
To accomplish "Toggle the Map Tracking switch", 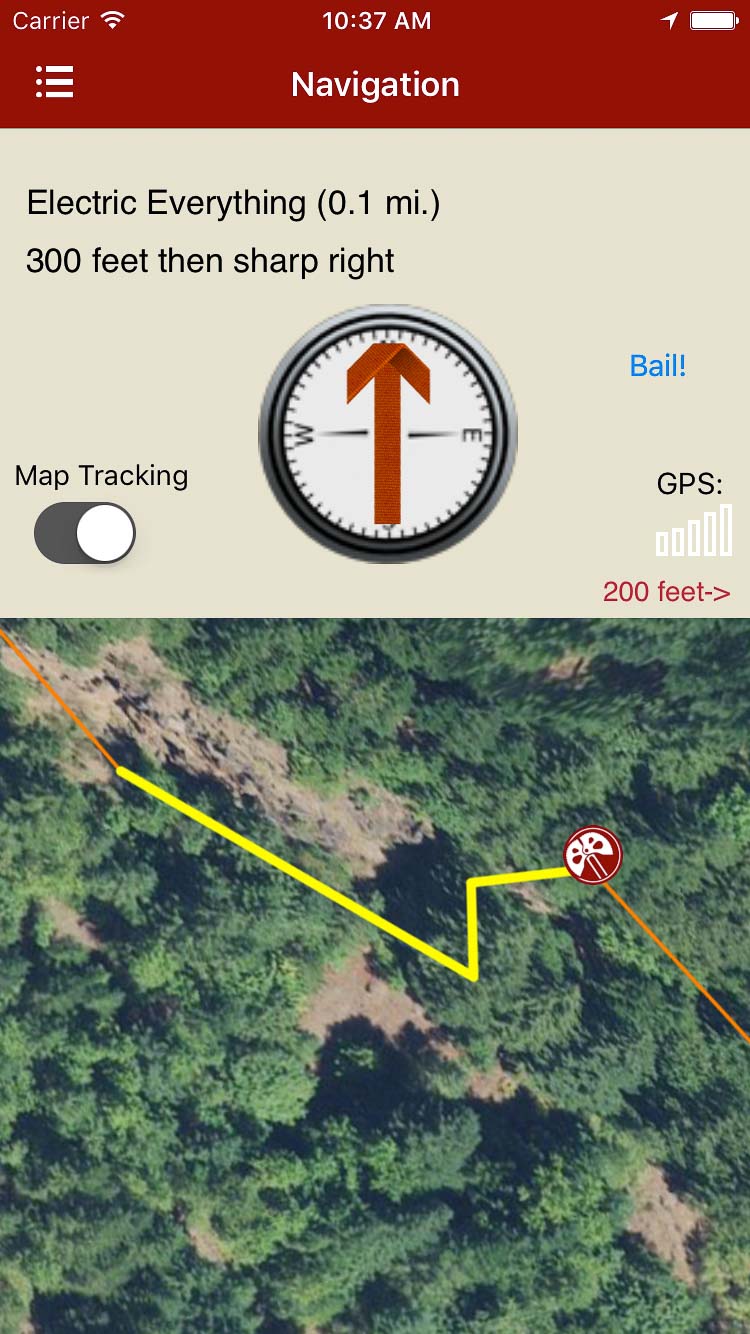I will tap(85, 533).
